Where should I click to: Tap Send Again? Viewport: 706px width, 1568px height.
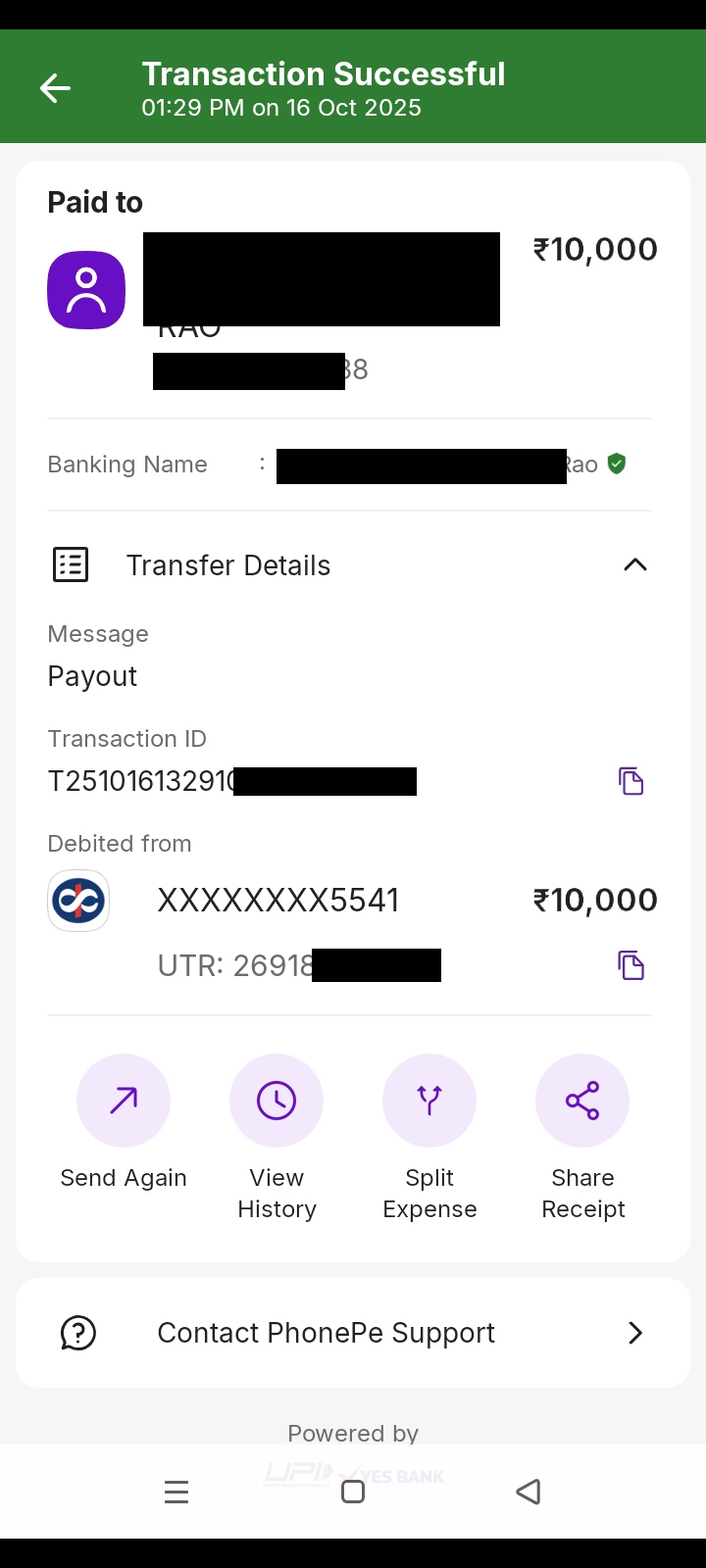click(124, 1101)
